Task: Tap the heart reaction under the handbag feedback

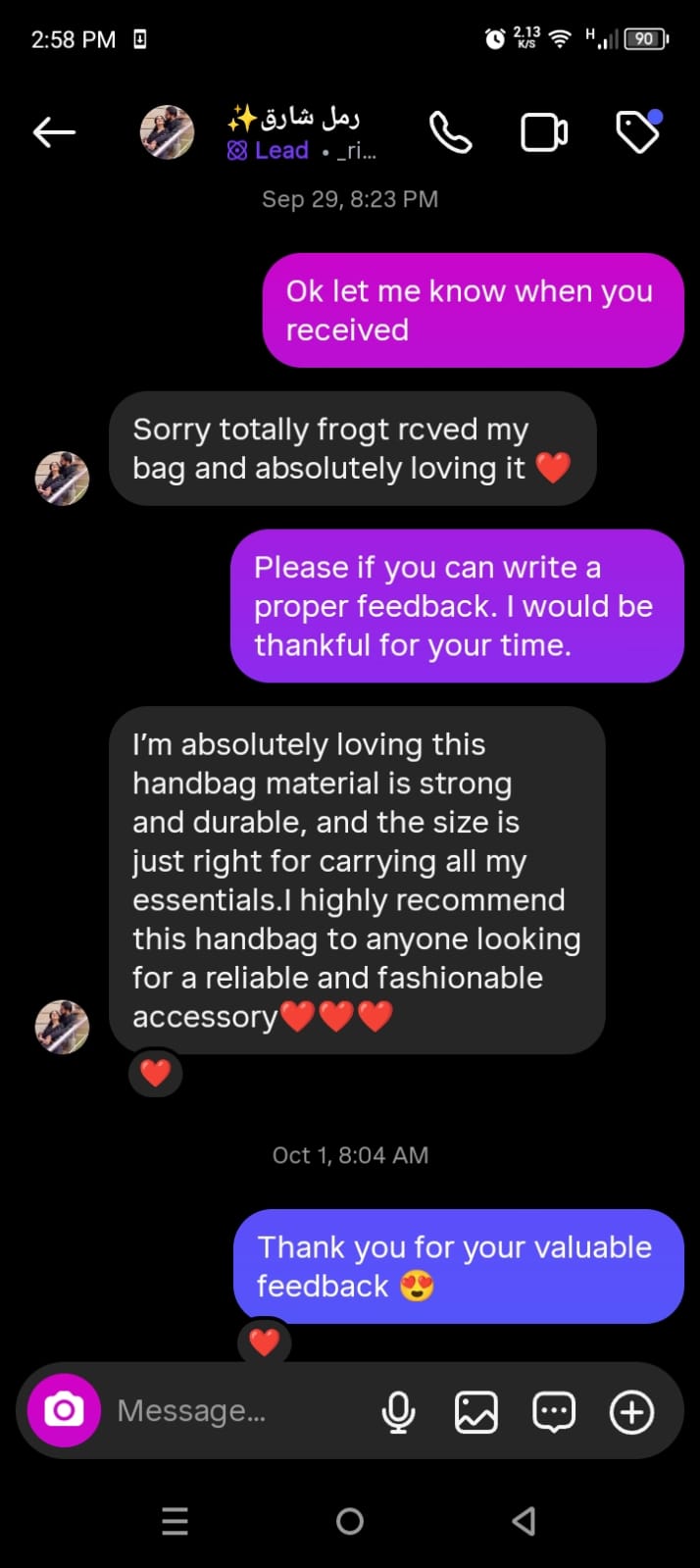Action: coord(156,1073)
